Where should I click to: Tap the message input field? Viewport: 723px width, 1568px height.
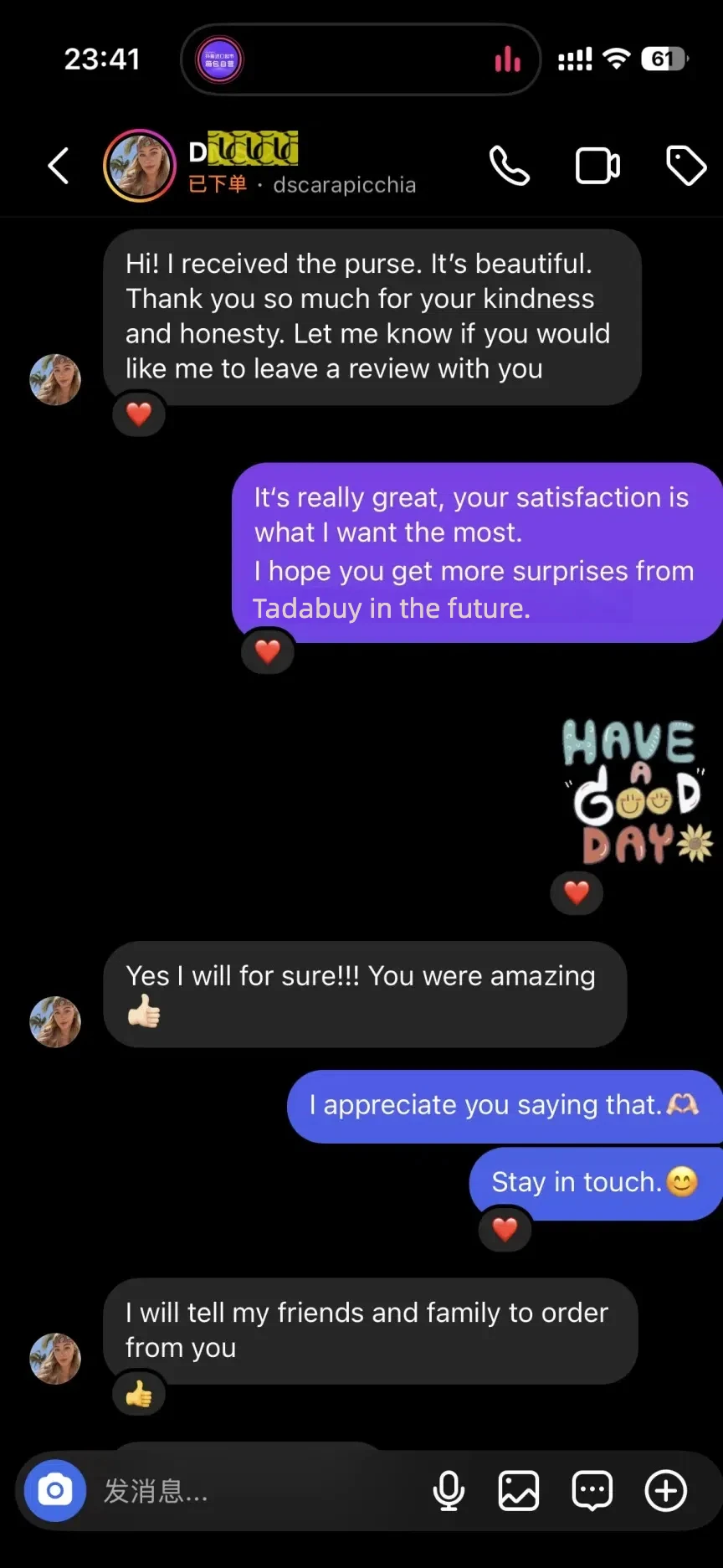pyautogui.click(x=251, y=1491)
